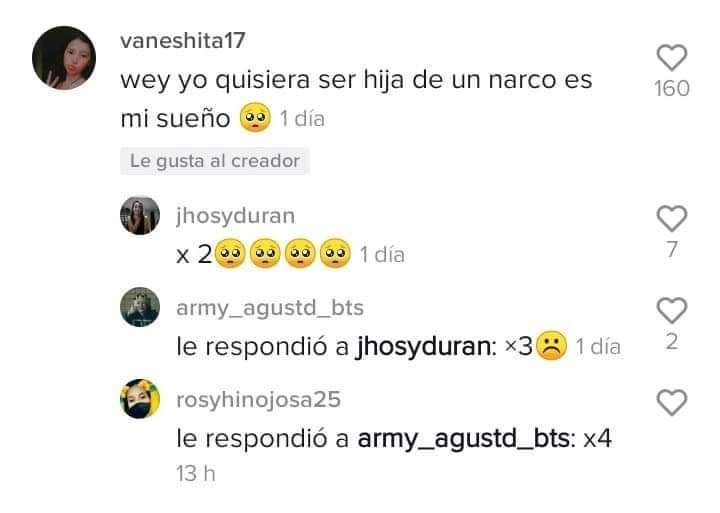
Task: Like rosyhinojosa25's reply
Action: coord(672,402)
